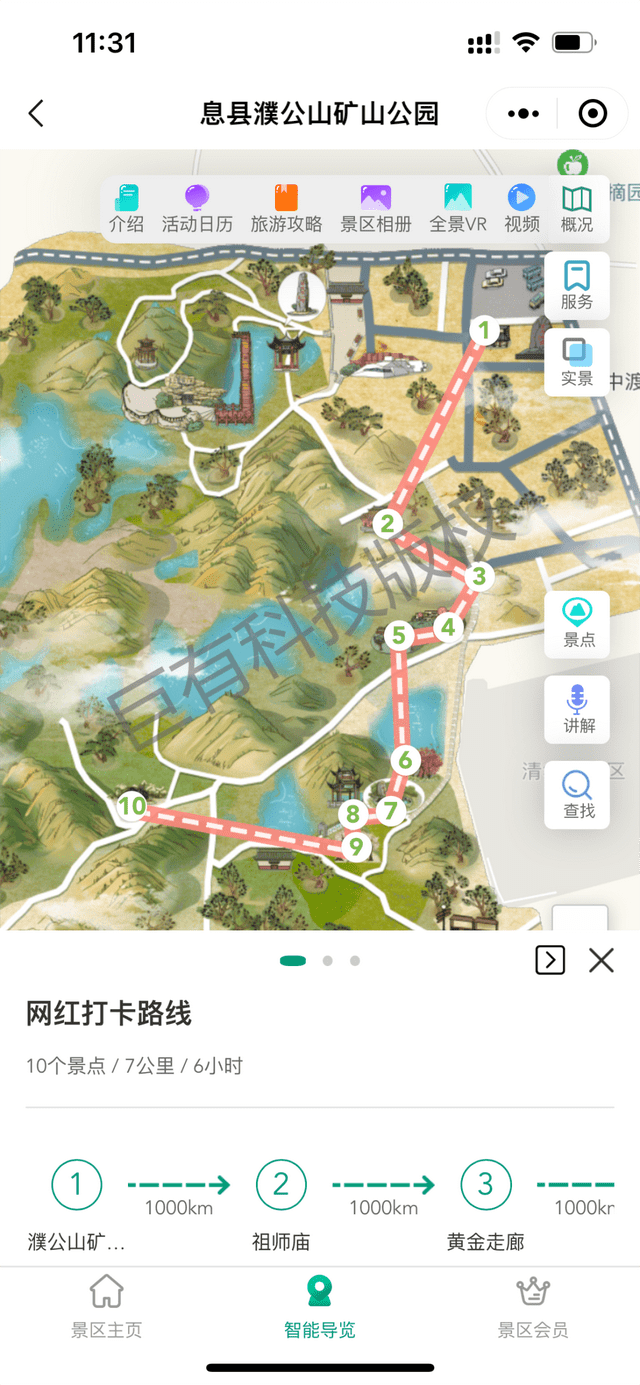Switch to 景区主页 tab
The width and height of the screenshot is (640, 1385).
coord(106,1306)
